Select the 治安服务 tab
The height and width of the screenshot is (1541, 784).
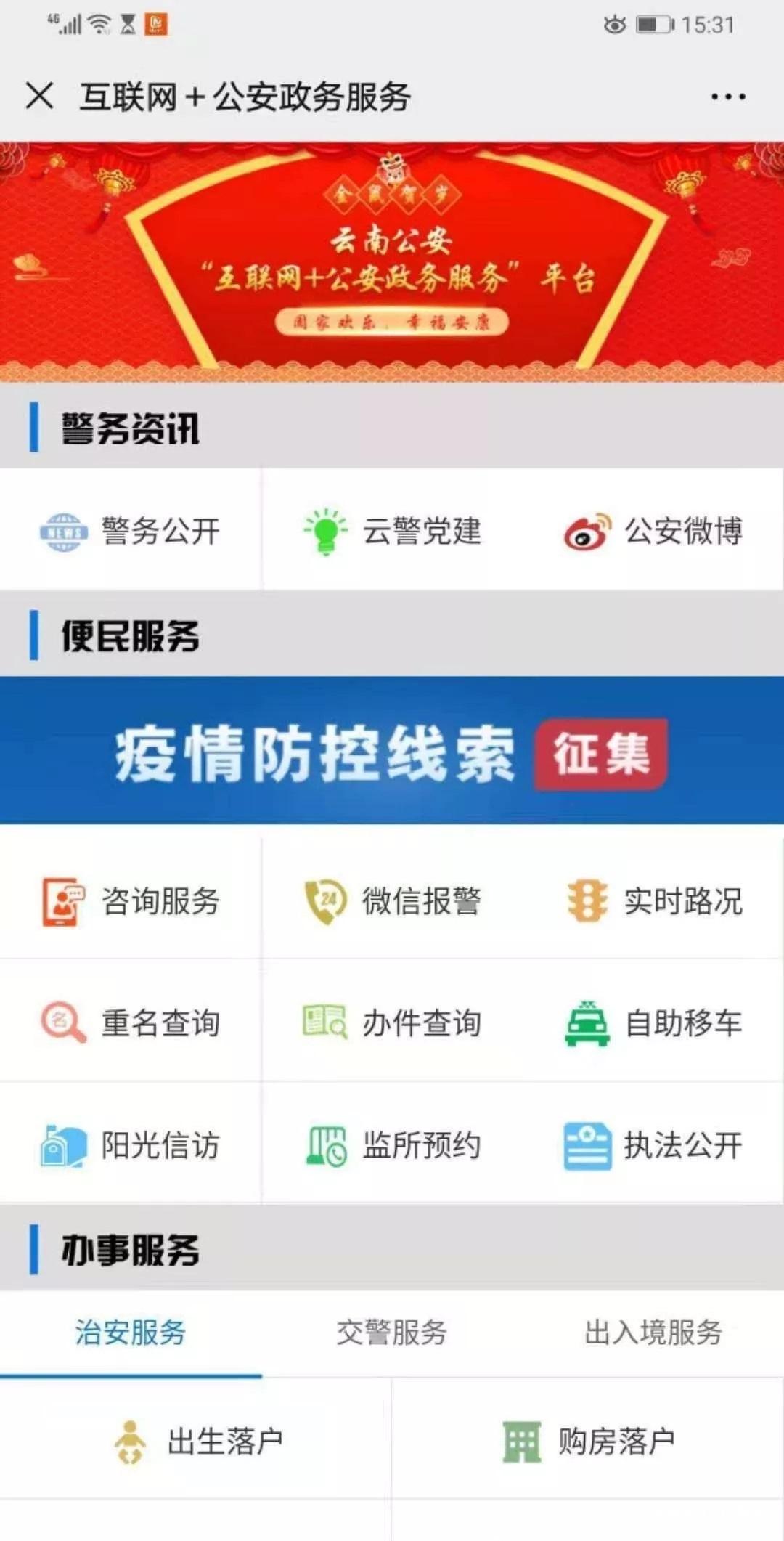pyautogui.click(x=131, y=1333)
